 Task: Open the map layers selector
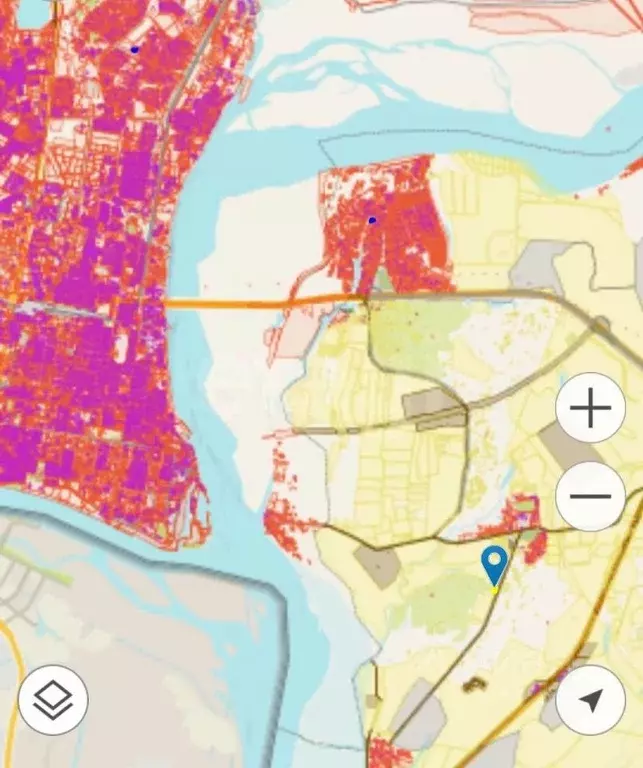click(x=53, y=700)
